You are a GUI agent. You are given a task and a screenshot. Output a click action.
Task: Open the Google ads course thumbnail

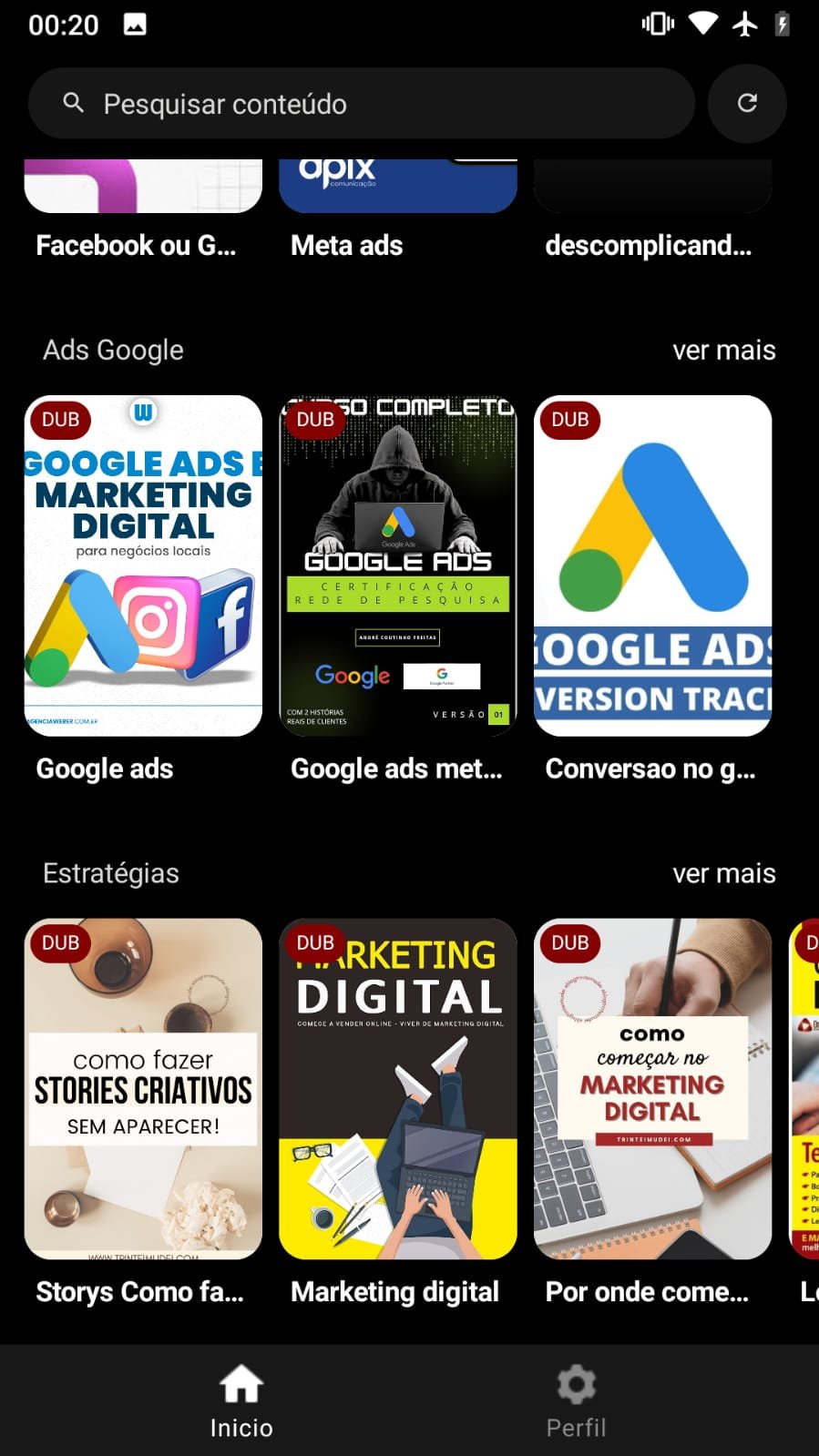142,565
